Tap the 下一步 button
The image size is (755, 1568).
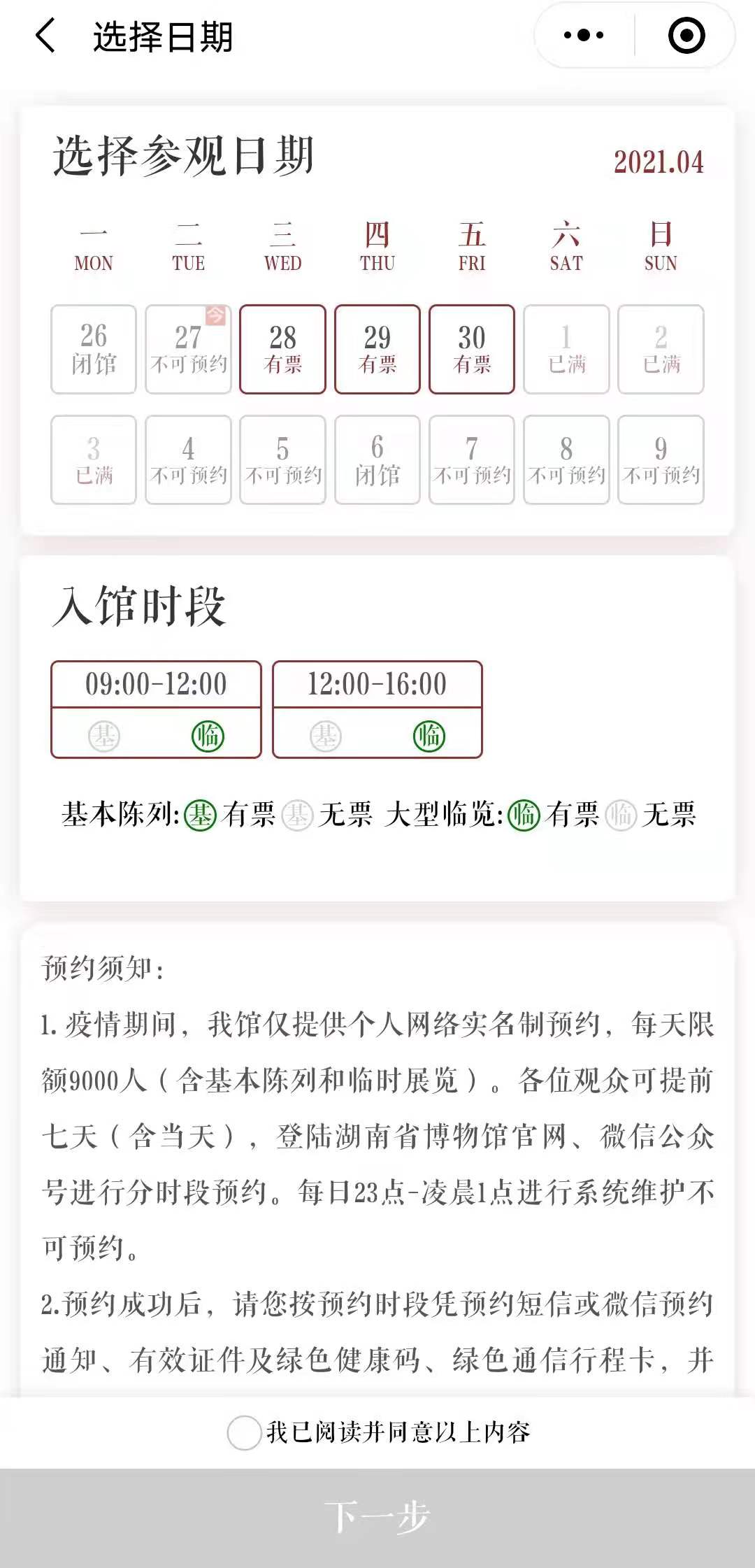(x=377, y=1518)
